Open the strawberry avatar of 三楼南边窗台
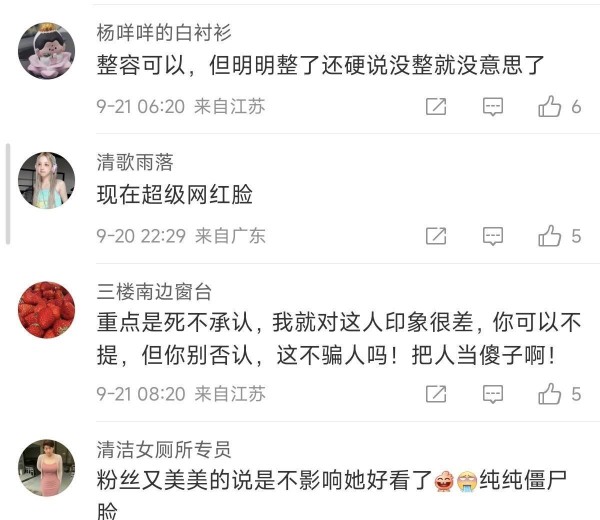Viewport: 600px width, 520px height. pos(47,310)
